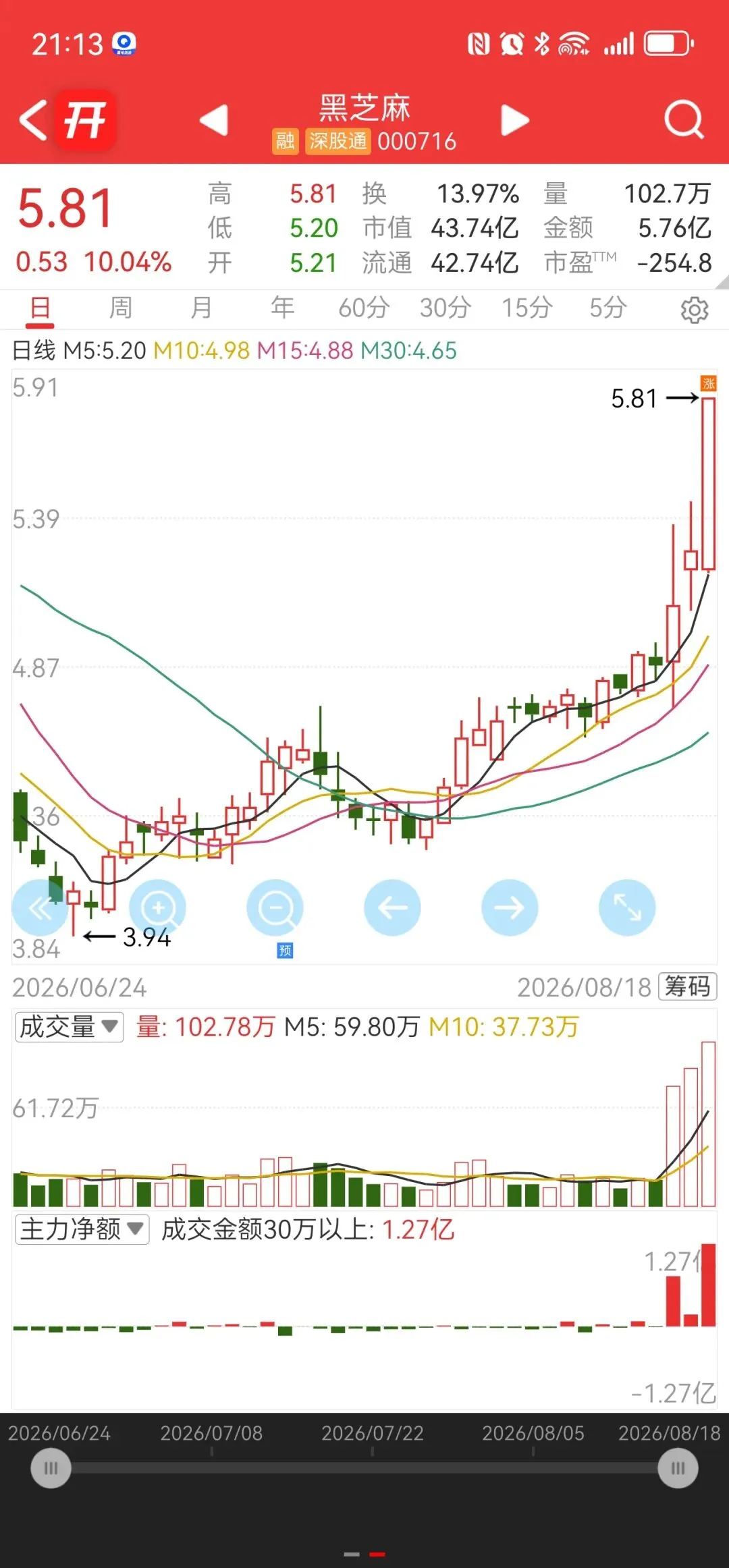This screenshot has height=1568, width=729.
Task: Switch to the 5分 chart
Action: 608,308
